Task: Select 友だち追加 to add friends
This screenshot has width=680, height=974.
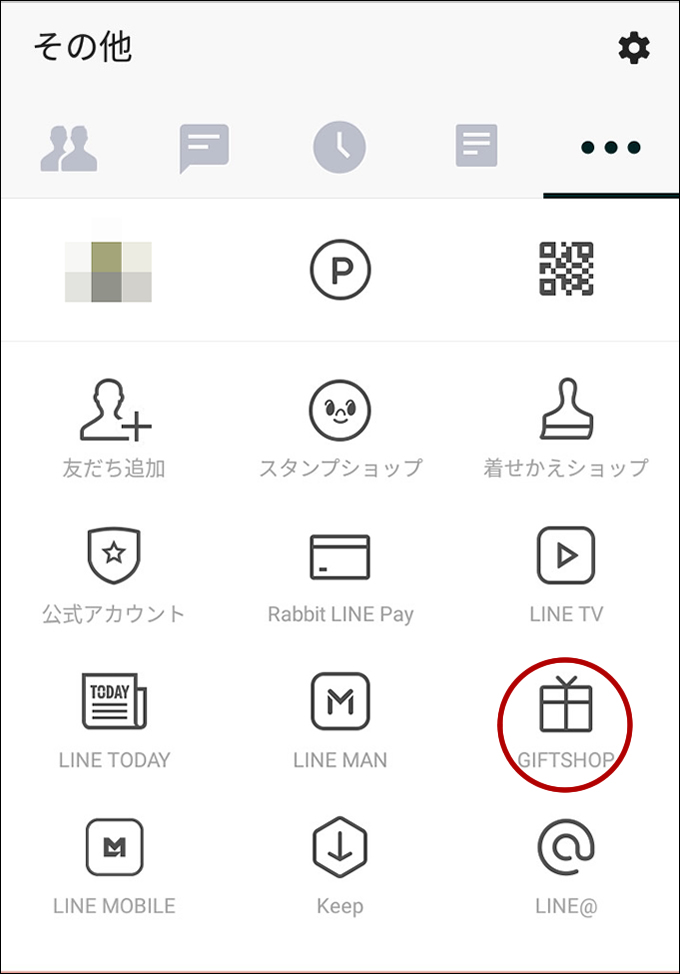Action: [114, 428]
